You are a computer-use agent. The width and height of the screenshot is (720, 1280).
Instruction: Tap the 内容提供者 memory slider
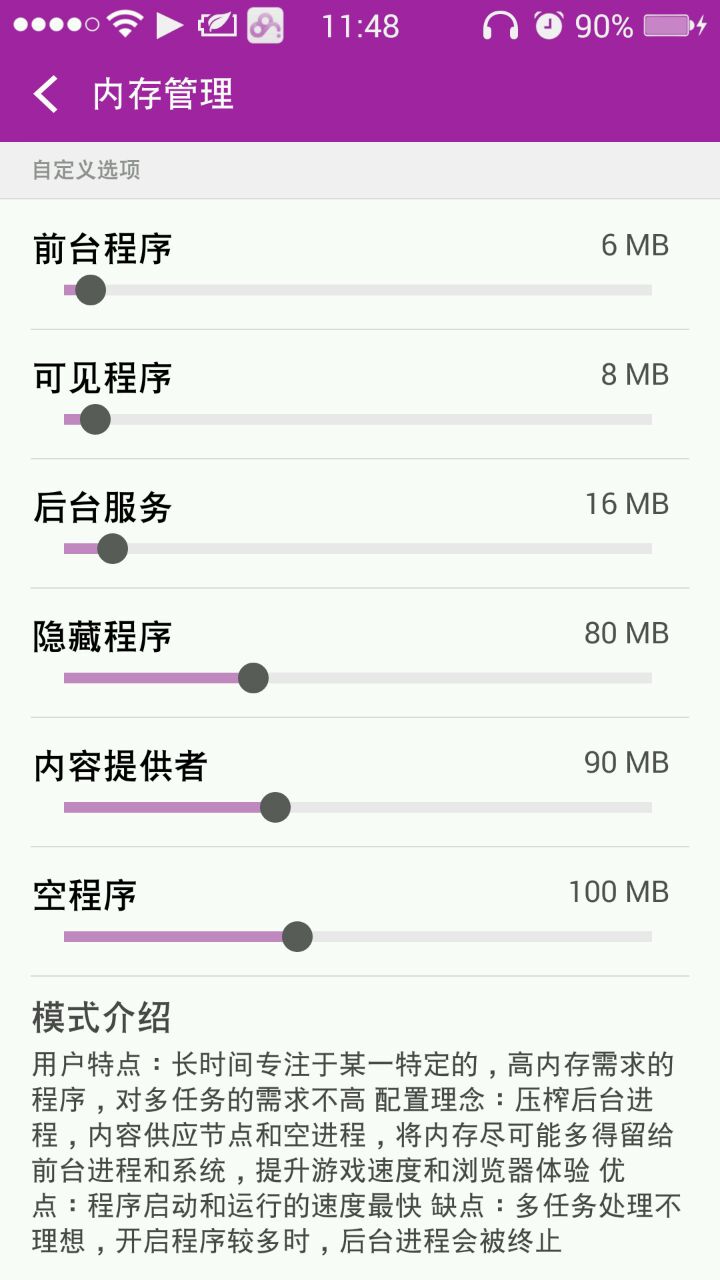pos(358,807)
